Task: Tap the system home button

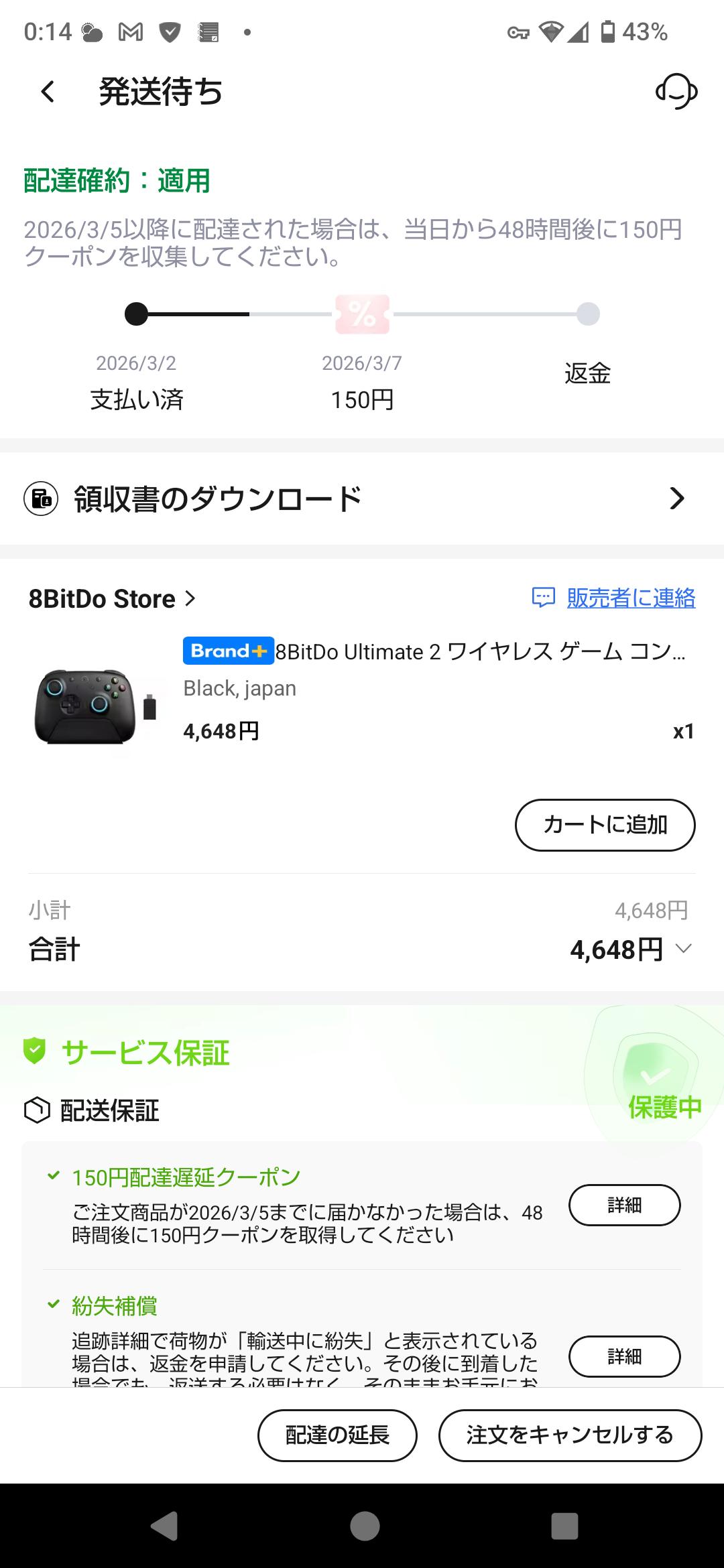Action: (365, 1526)
